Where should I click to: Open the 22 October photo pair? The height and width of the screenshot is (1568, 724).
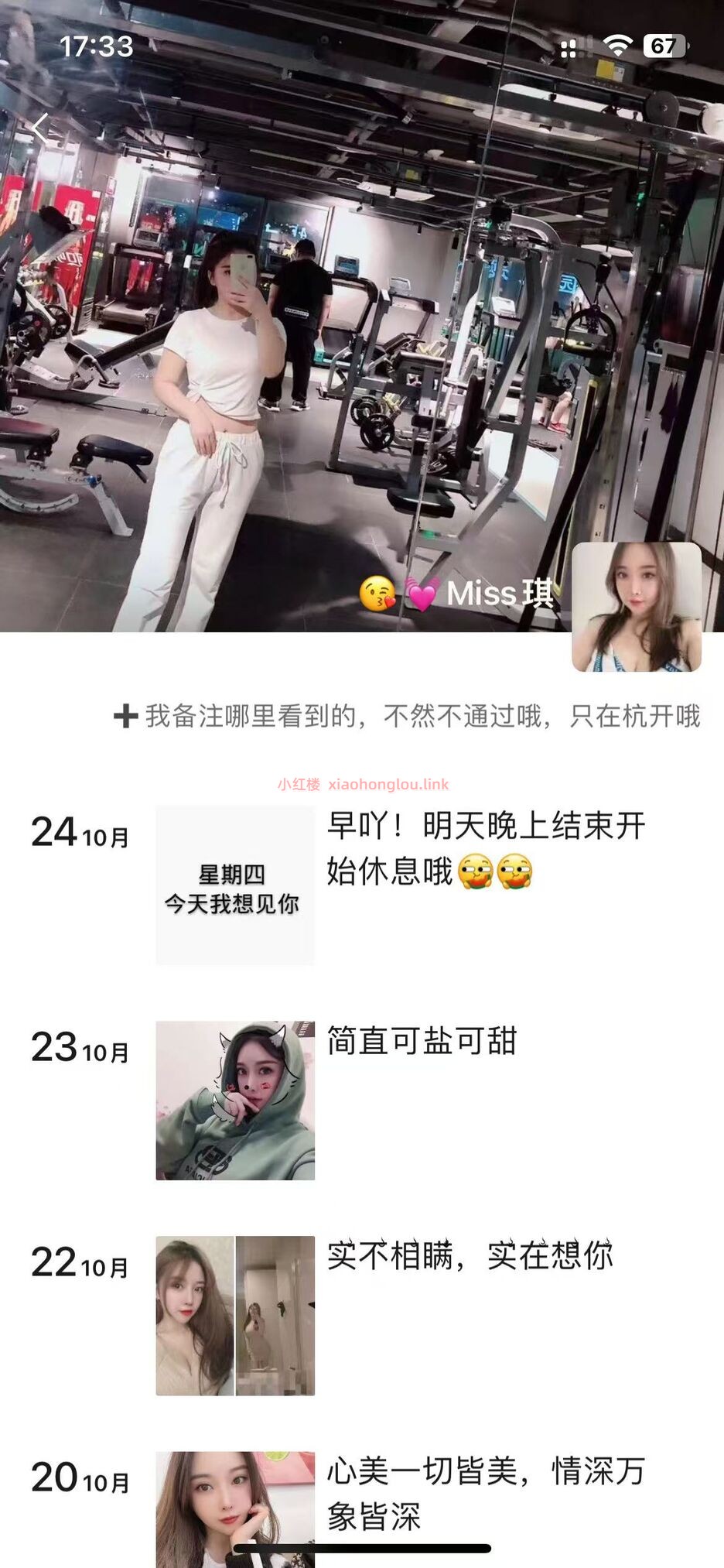[235, 1315]
